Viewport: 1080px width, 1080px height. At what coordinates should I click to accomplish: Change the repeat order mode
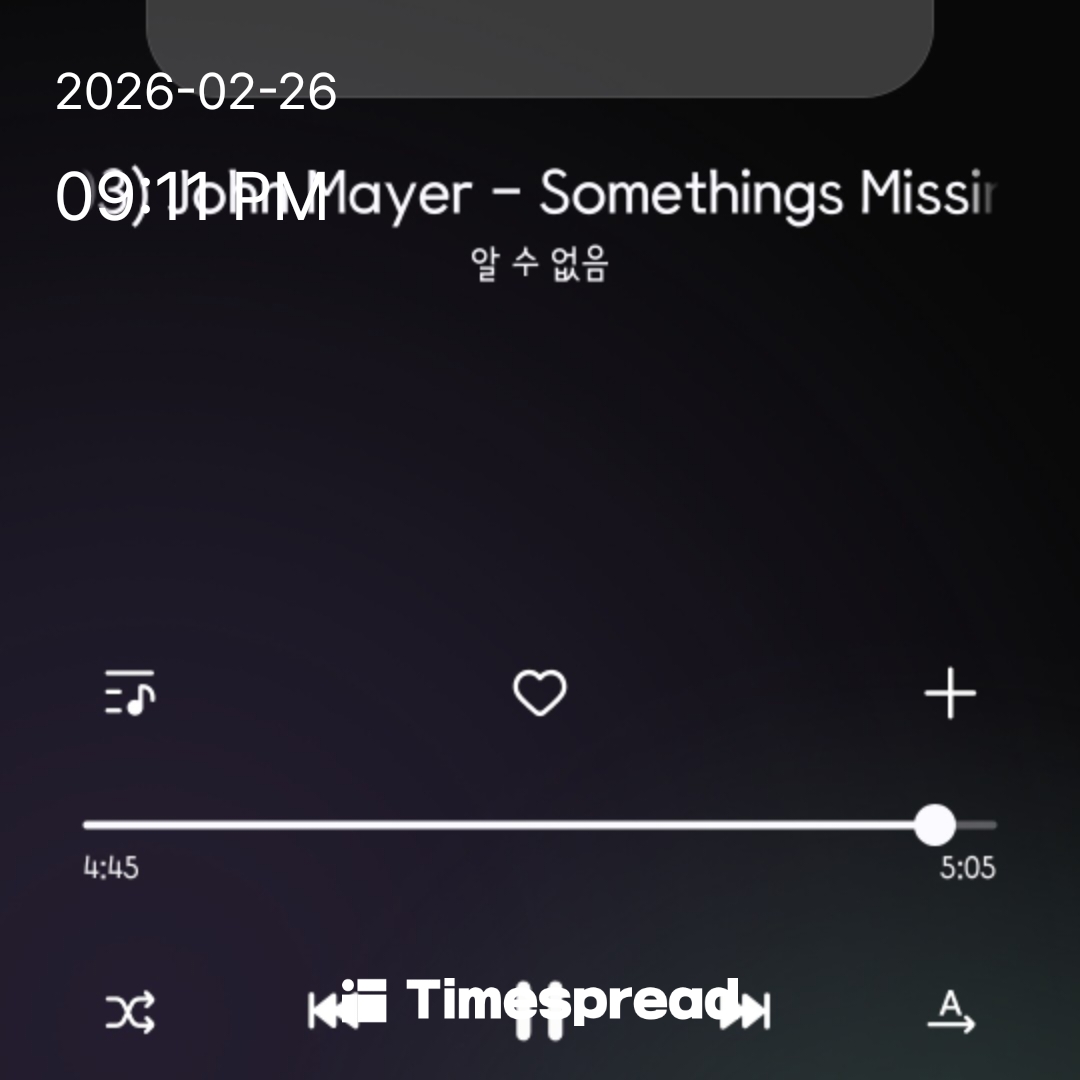pyautogui.click(x=950, y=1013)
